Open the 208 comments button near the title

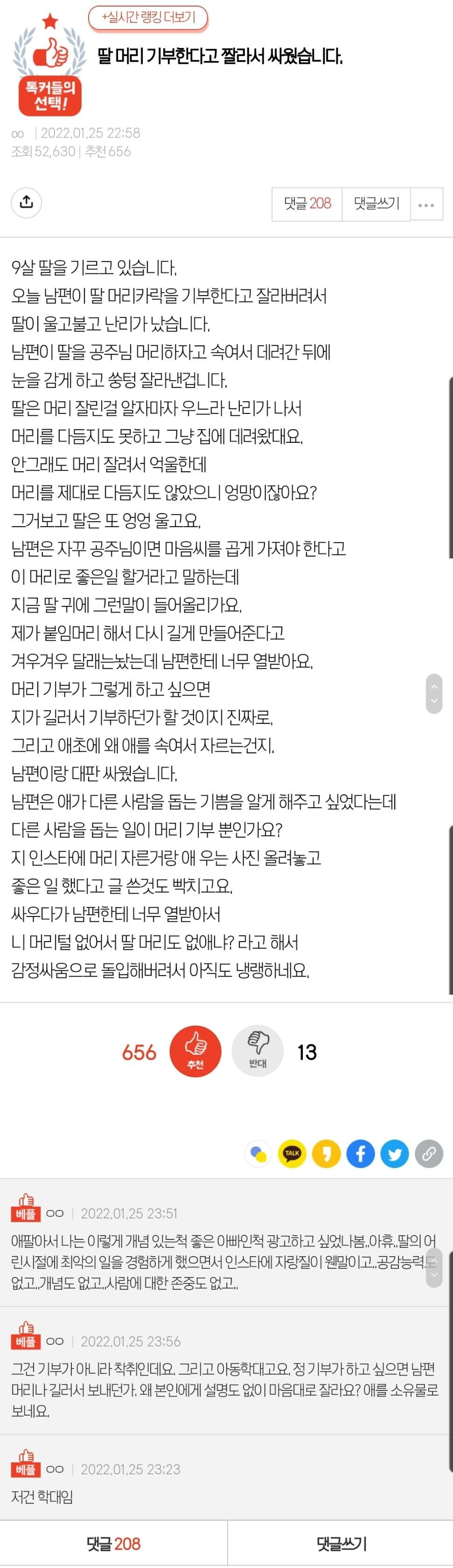click(x=307, y=203)
